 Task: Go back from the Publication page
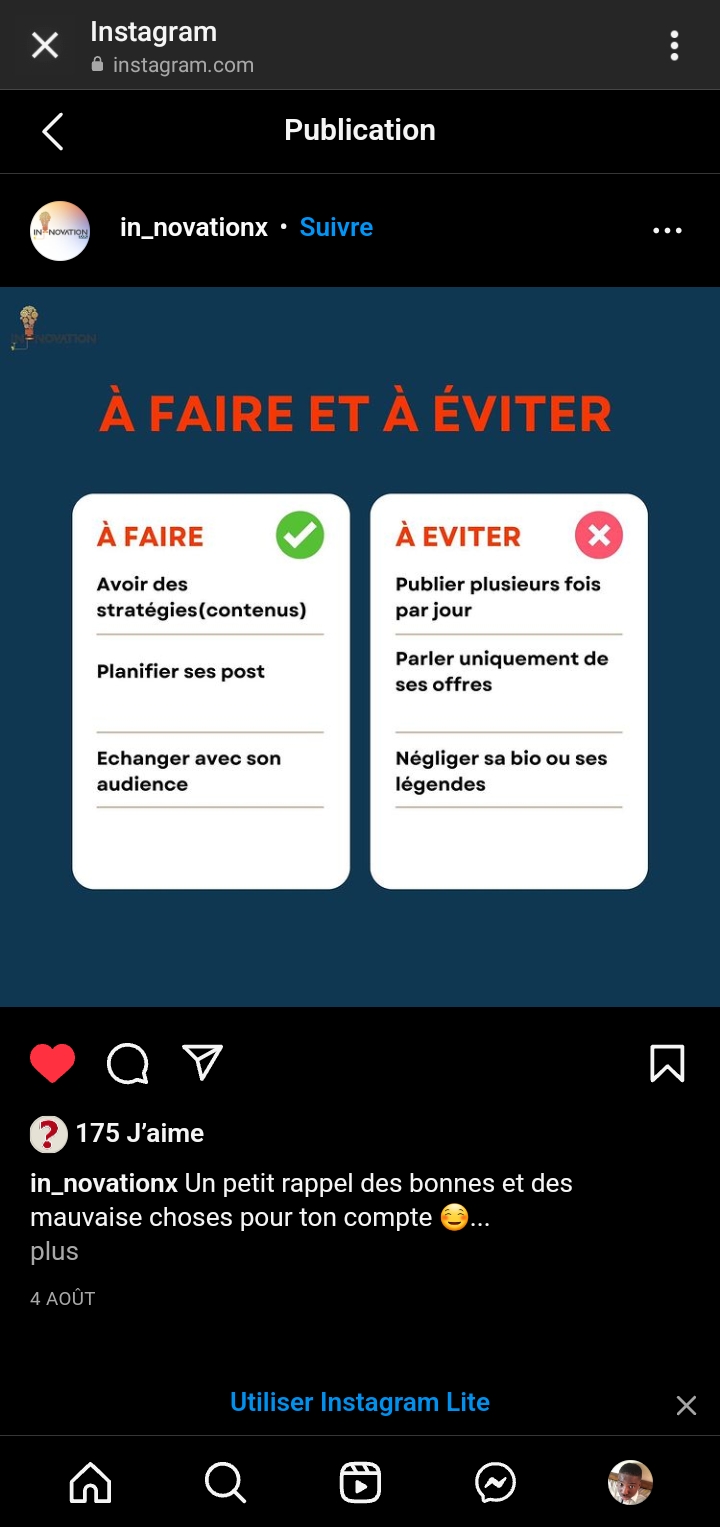coord(53,131)
